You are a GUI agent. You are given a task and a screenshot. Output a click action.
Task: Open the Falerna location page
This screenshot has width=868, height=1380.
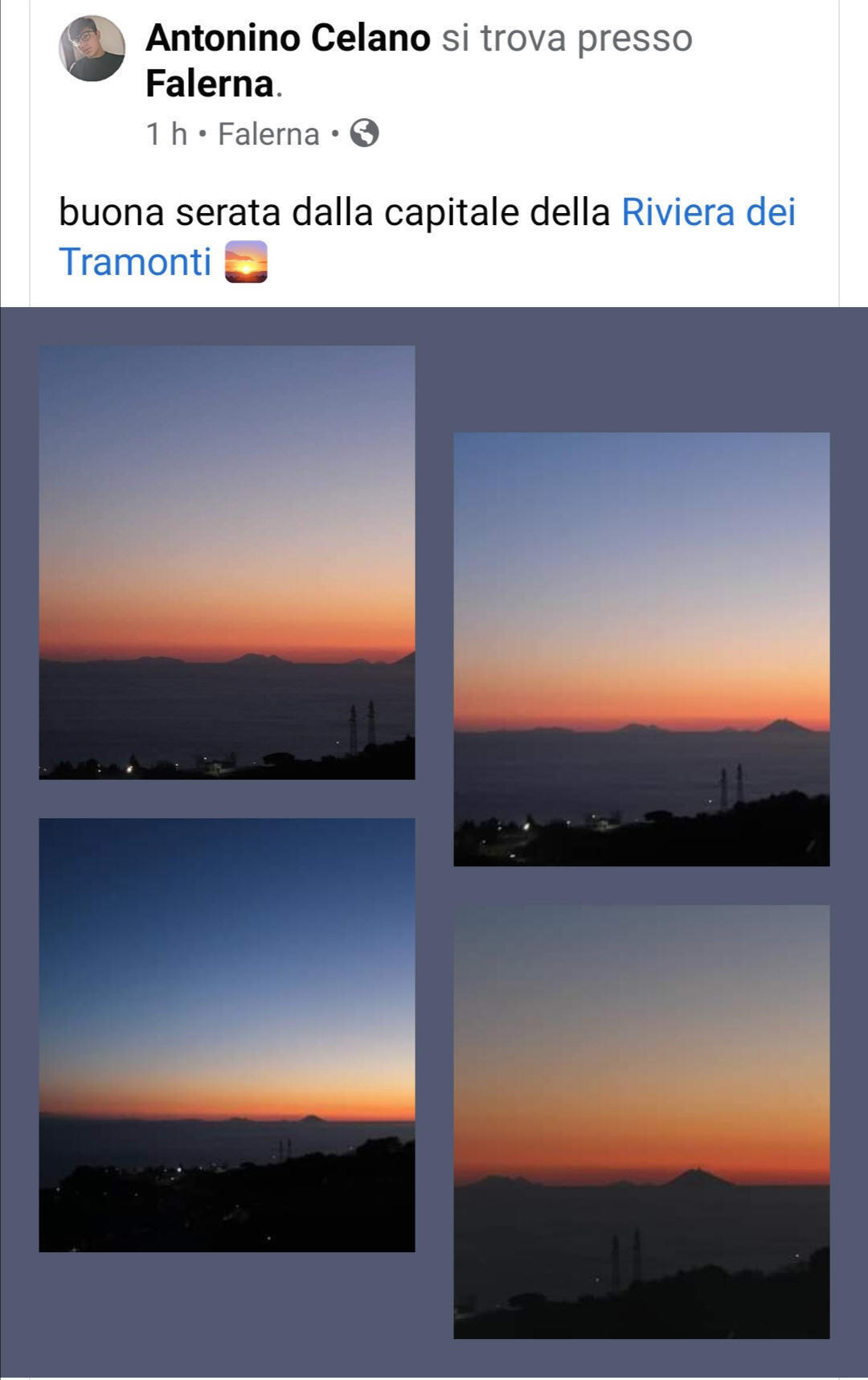(x=210, y=84)
